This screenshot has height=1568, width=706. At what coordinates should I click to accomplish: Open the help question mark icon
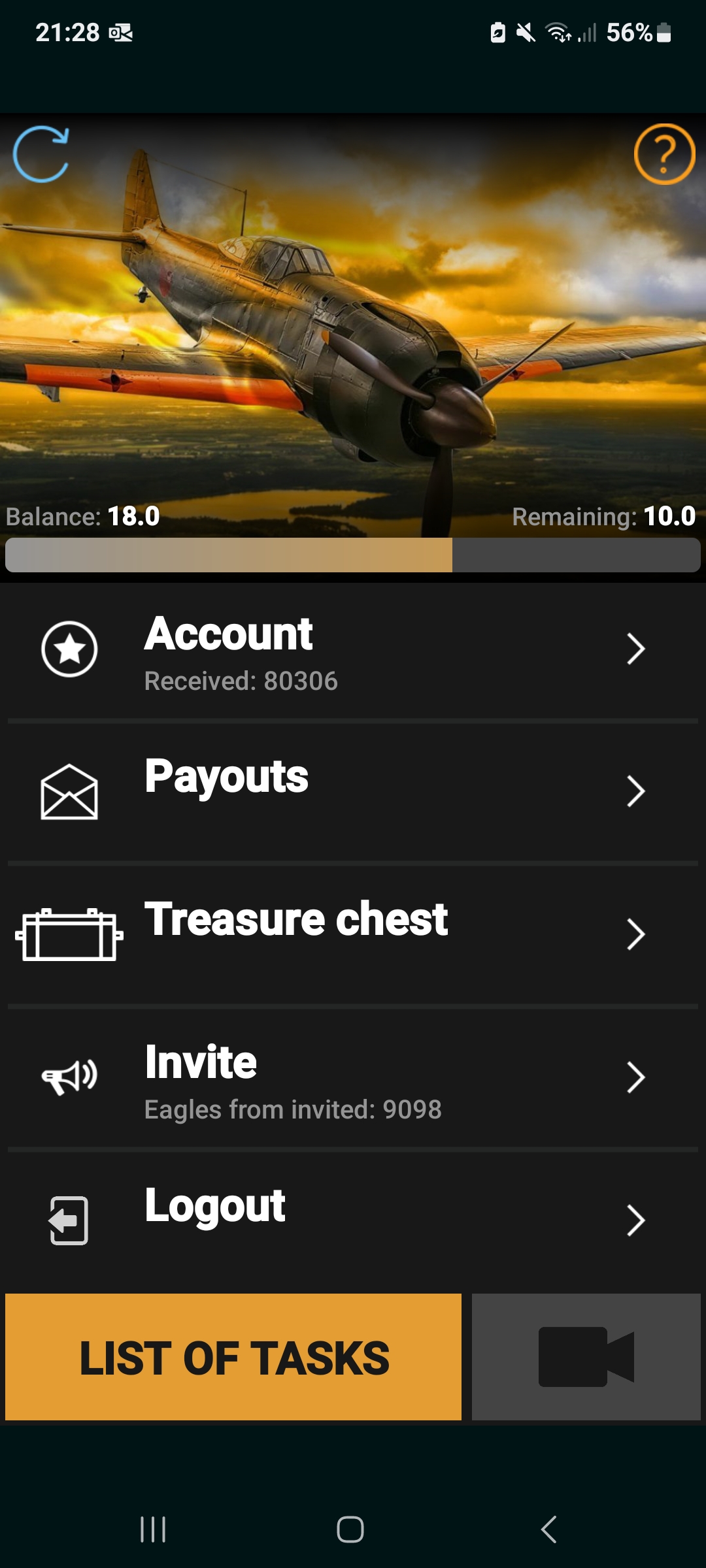coord(664,154)
